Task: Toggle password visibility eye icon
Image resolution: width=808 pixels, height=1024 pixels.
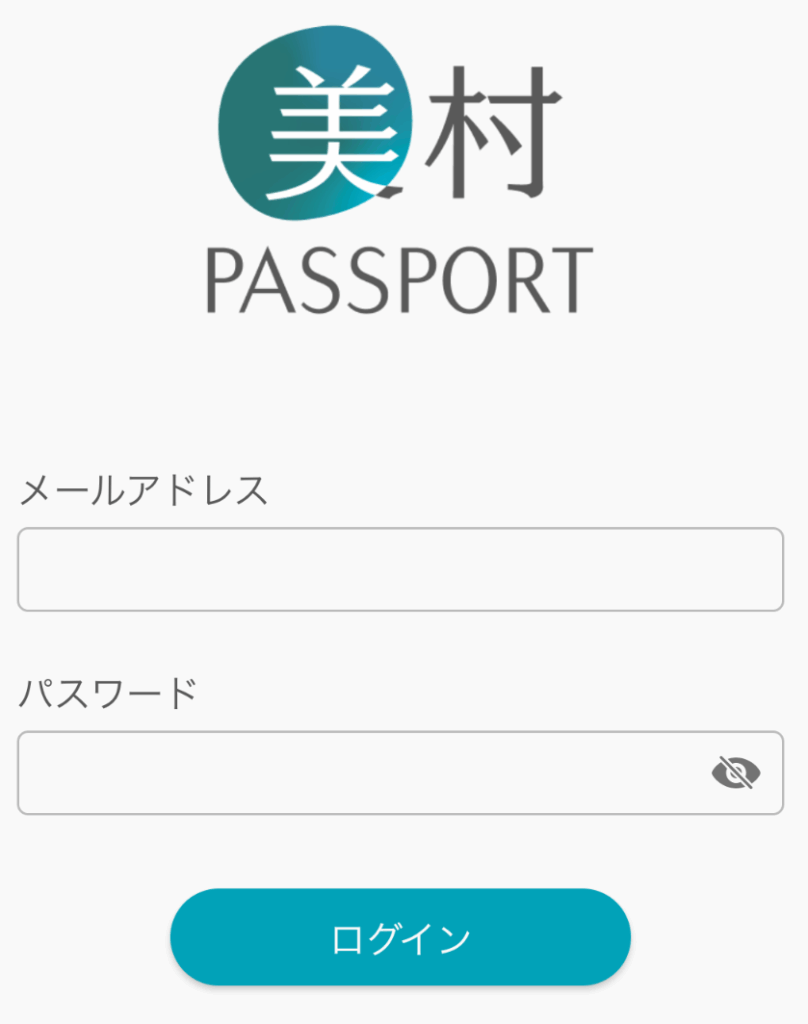Action: pos(735,773)
